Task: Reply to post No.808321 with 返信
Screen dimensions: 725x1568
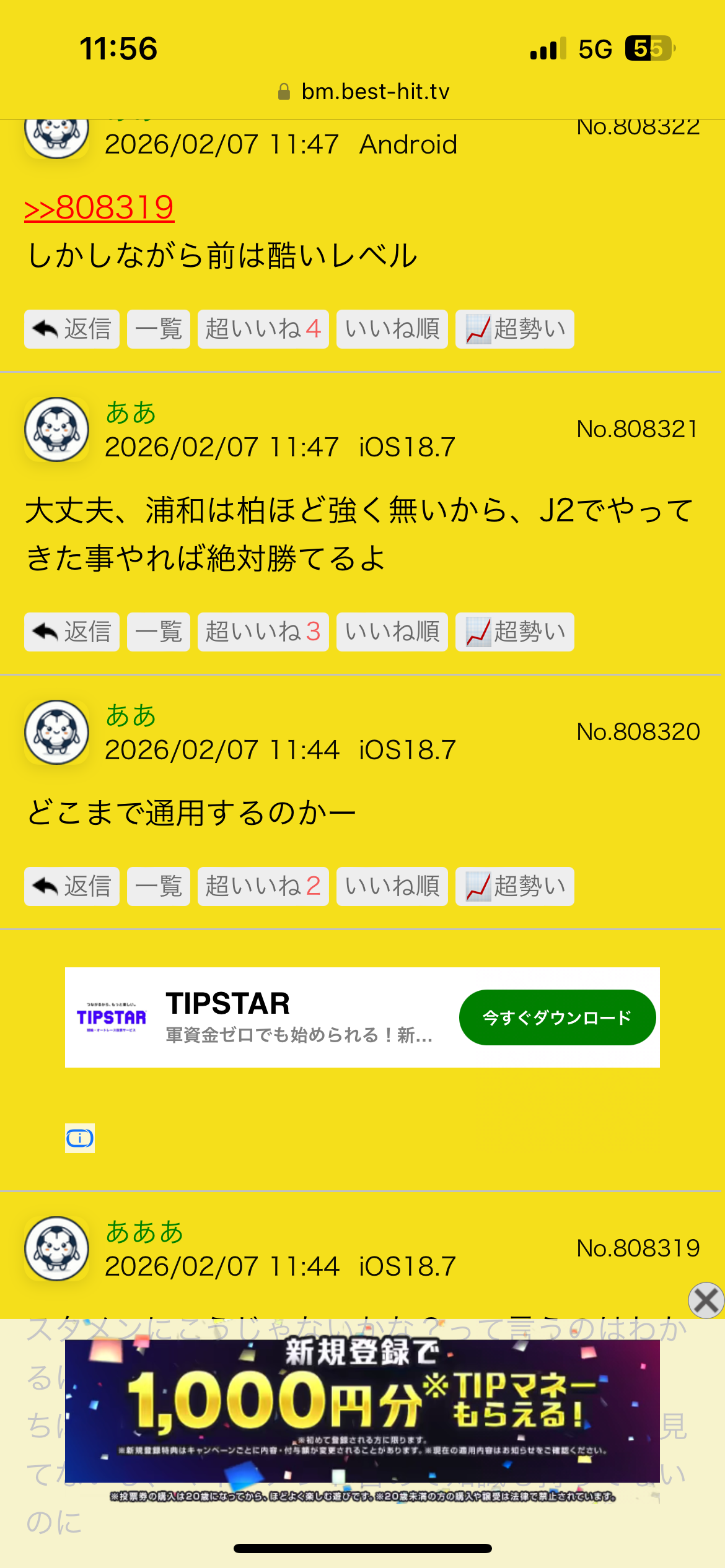Action: coord(72,632)
